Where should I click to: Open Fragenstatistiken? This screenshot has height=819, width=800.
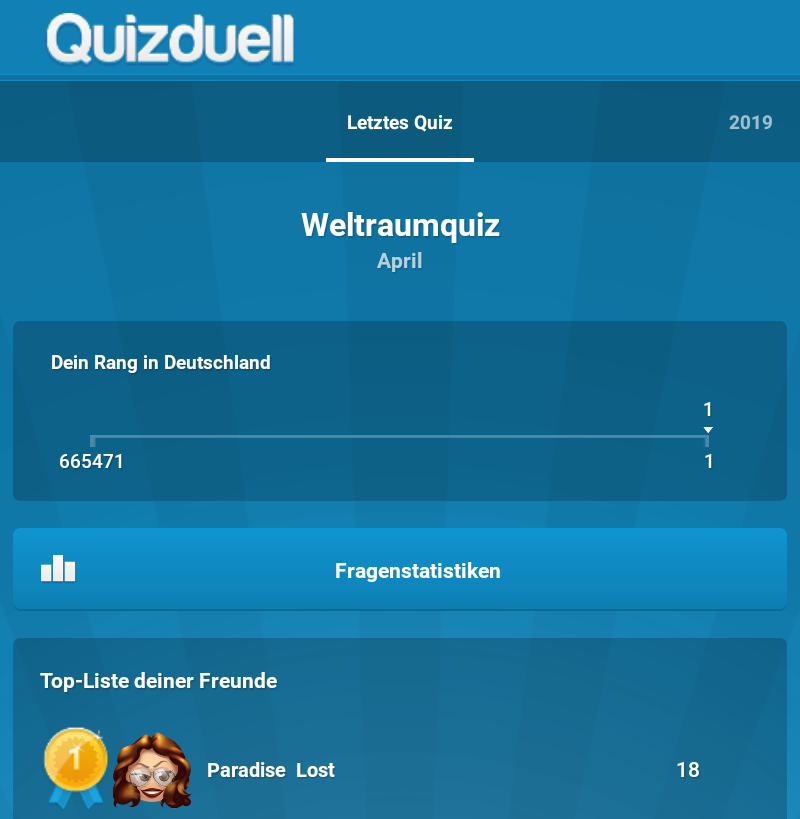tap(400, 571)
